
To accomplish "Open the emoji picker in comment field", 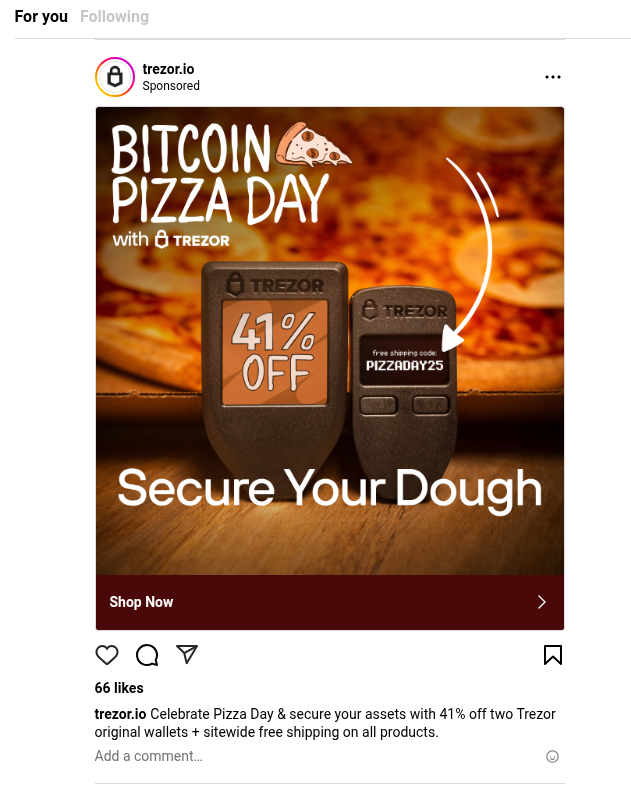I will coord(553,756).
